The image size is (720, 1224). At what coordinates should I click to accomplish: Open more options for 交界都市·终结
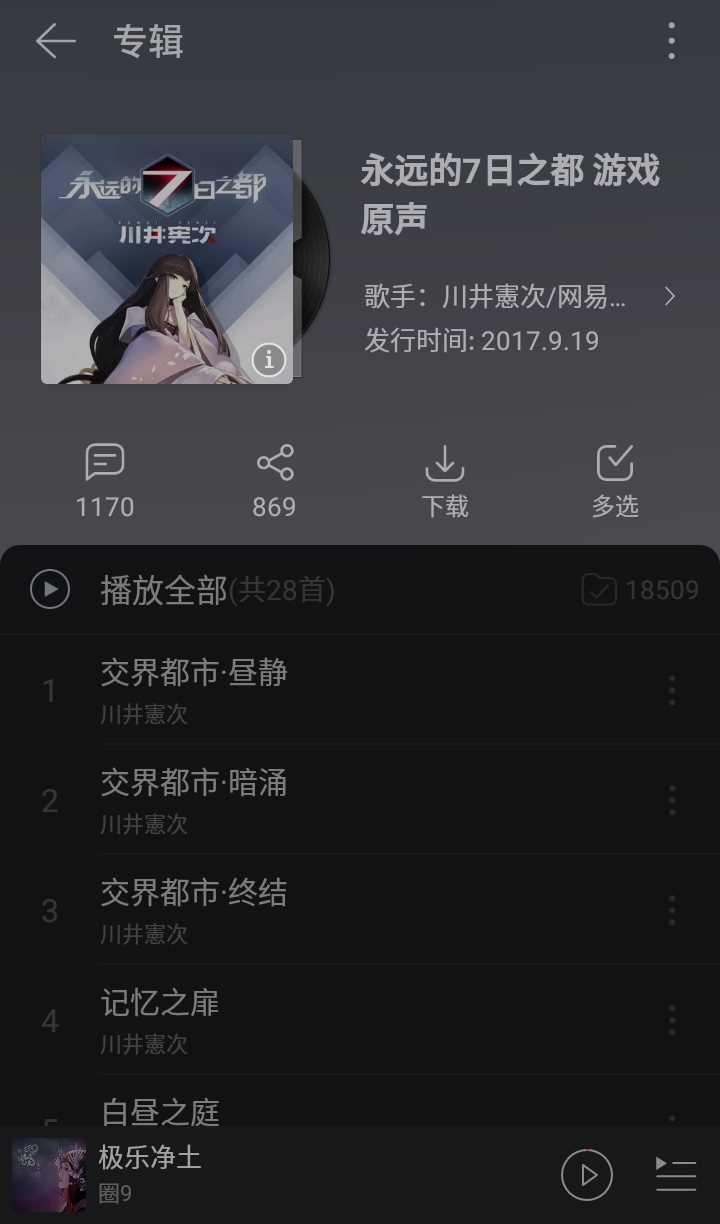pyautogui.click(x=671, y=910)
